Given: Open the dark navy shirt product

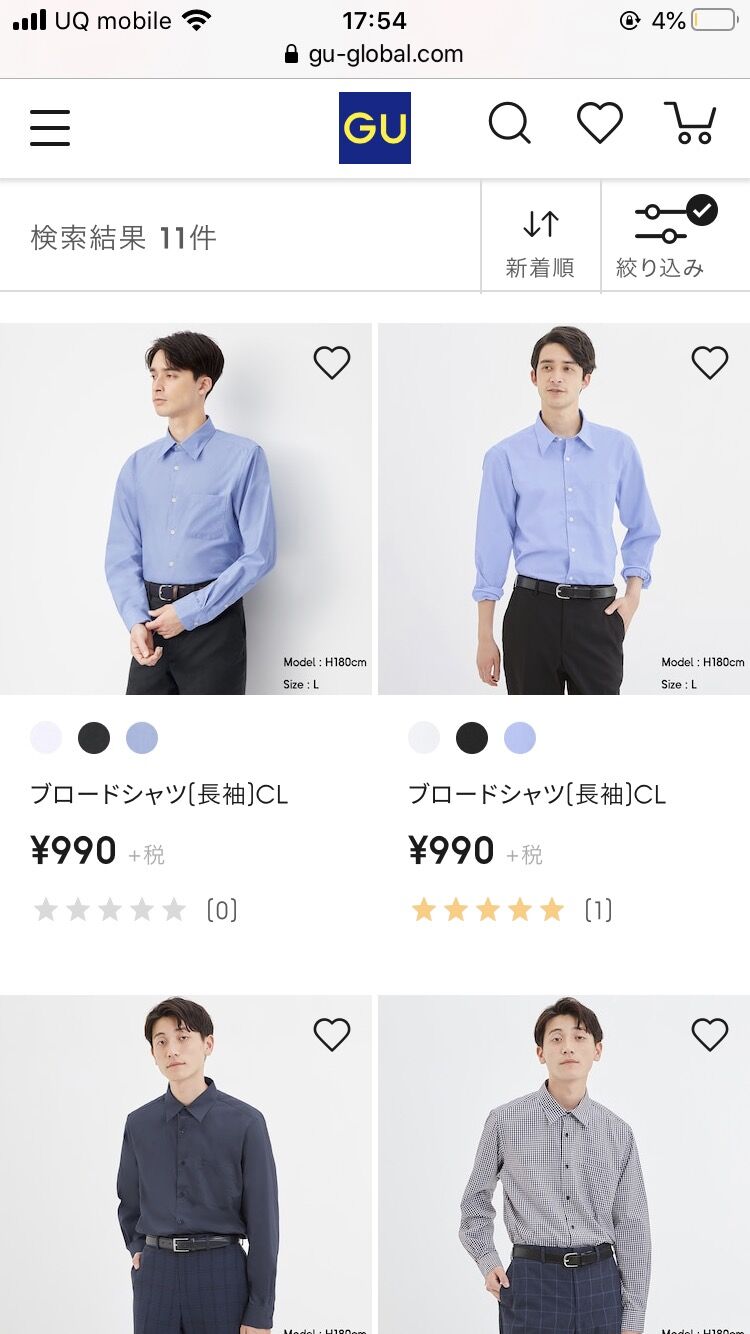Looking at the screenshot, I should pyautogui.click(x=185, y=1180).
